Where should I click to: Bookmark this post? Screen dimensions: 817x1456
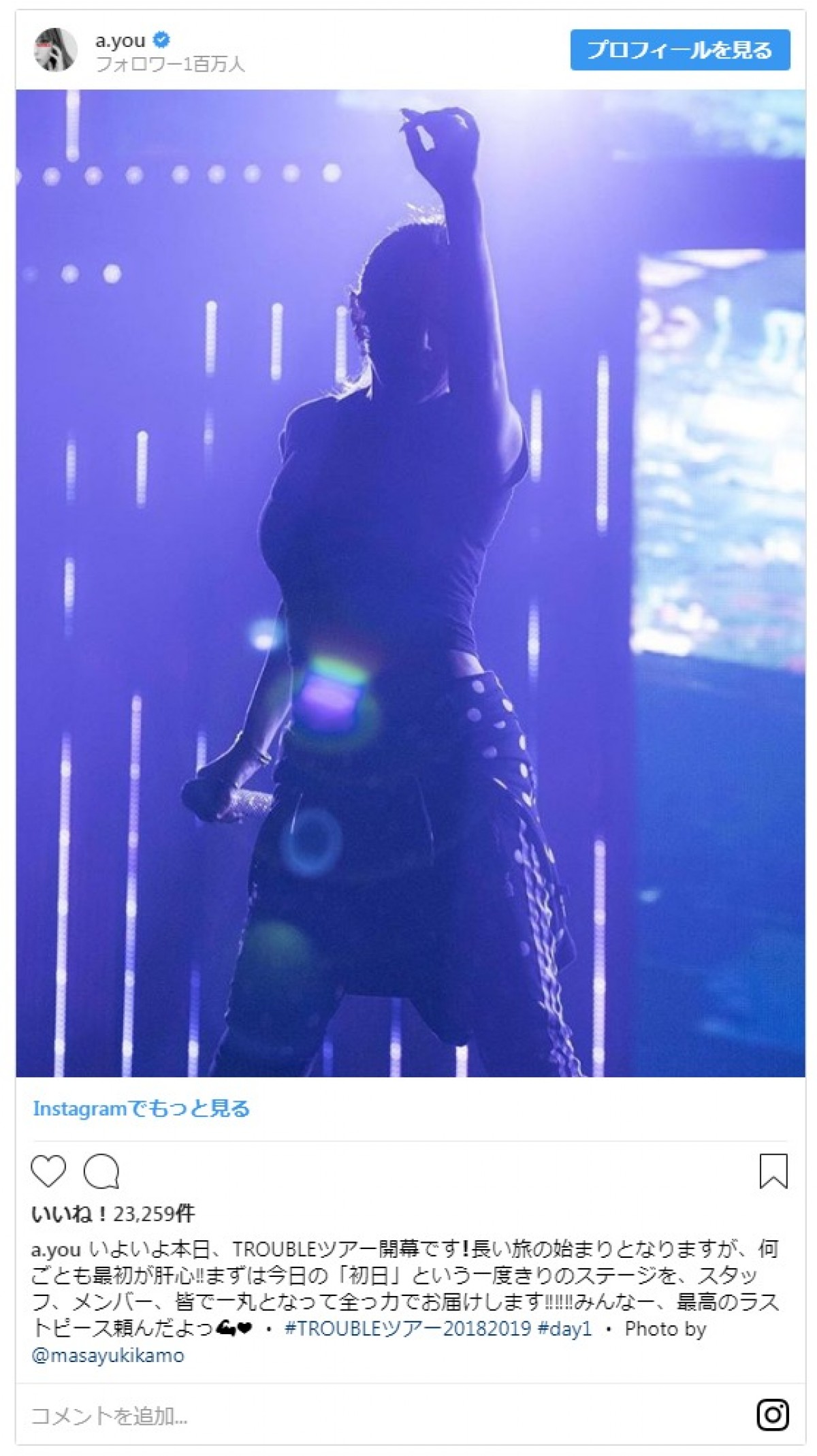coord(773,1171)
